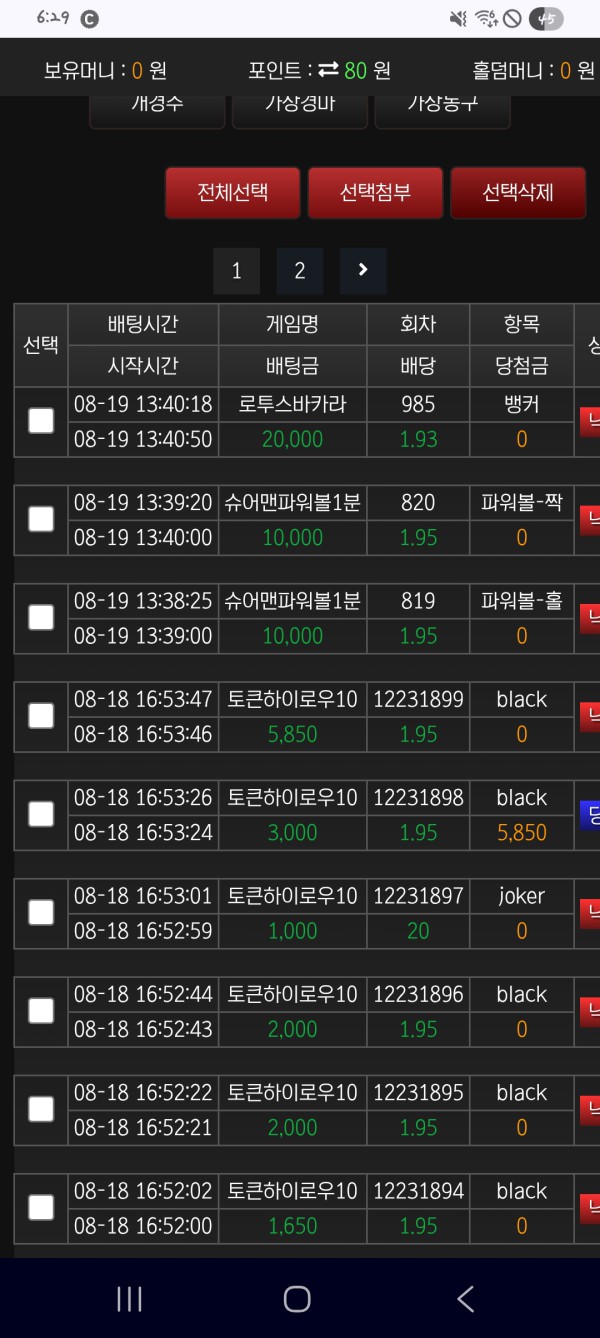Tick the joker bet row 12231897
This screenshot has height=1338, width=600.
(x=41, y=912)
